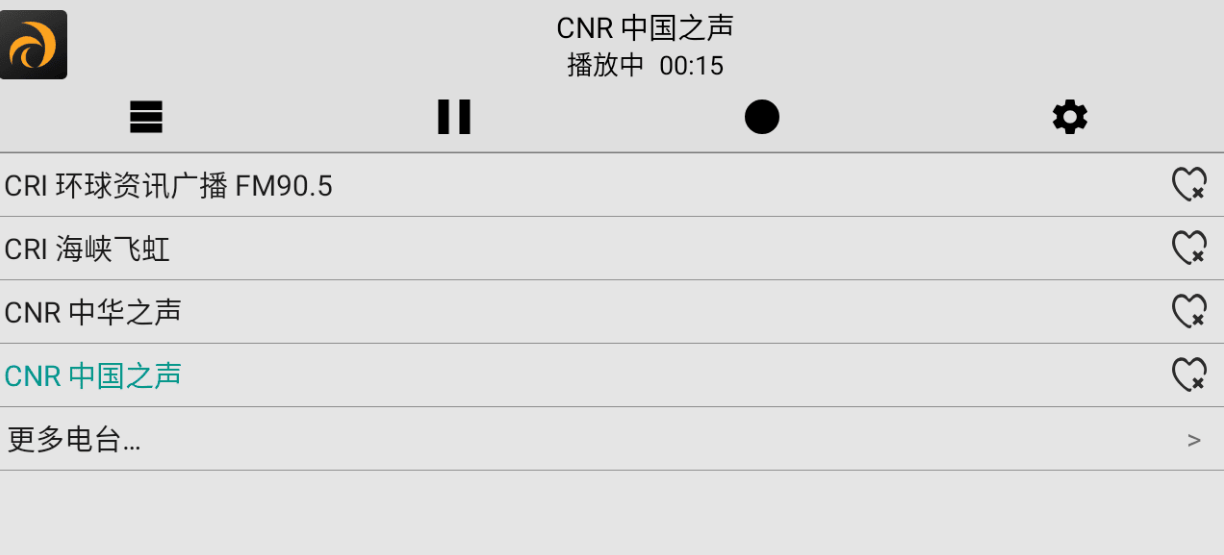Viewport: 1224px width, 555px height.
Task: Remove CRI 环球资讯广播 FM90.5 from favorites
Action: 1188,185
